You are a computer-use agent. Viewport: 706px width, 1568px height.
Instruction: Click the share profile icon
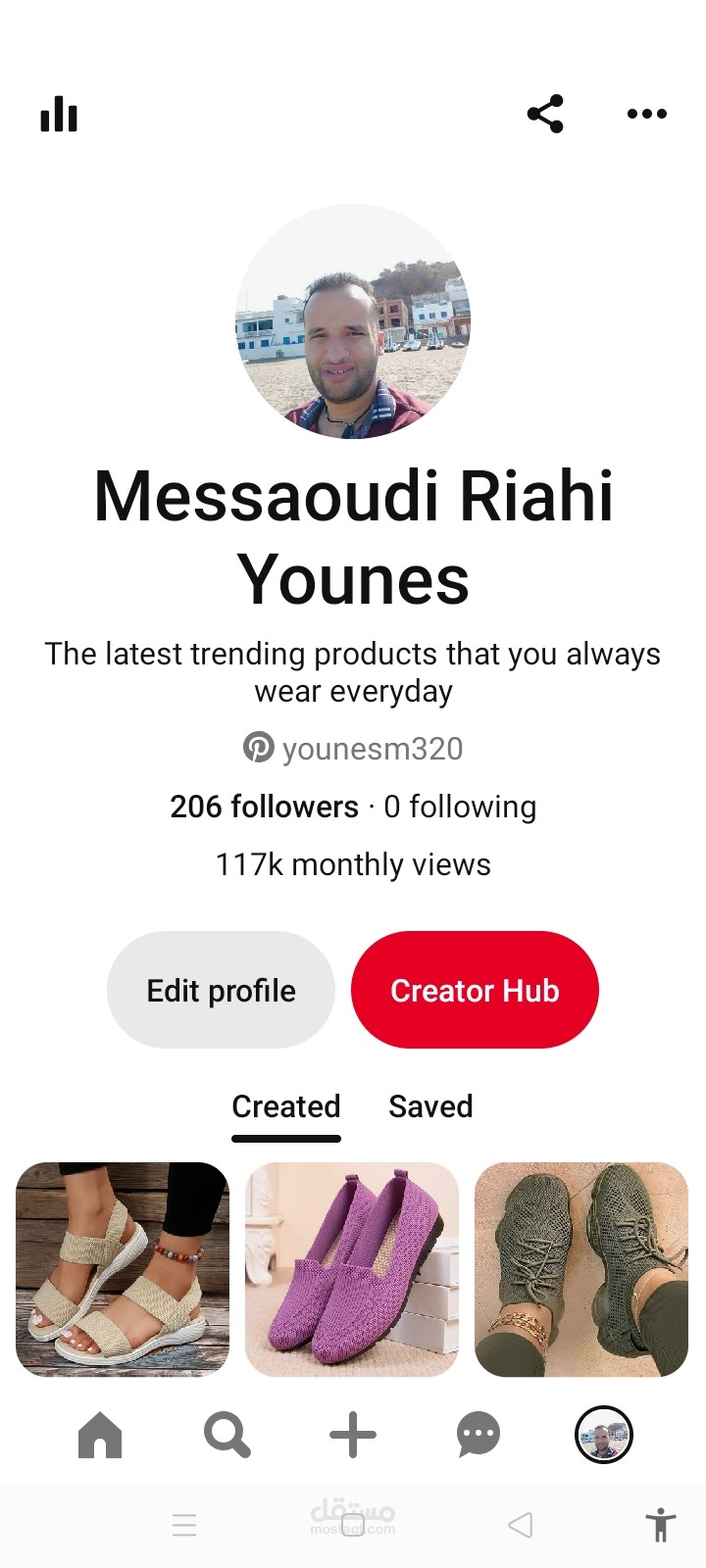coord(546,114)
